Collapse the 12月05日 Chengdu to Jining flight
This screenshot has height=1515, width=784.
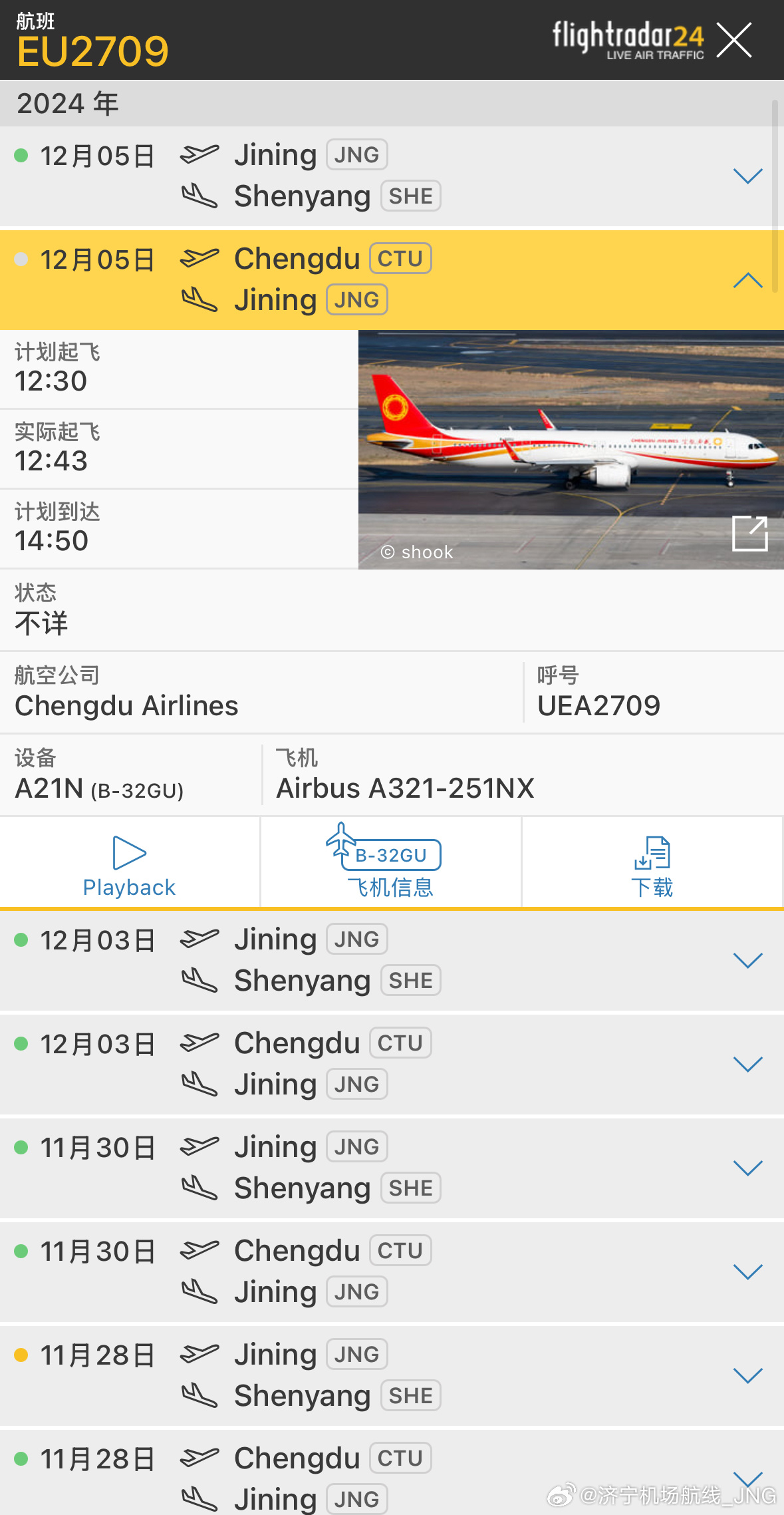click(x=747, y=280)
